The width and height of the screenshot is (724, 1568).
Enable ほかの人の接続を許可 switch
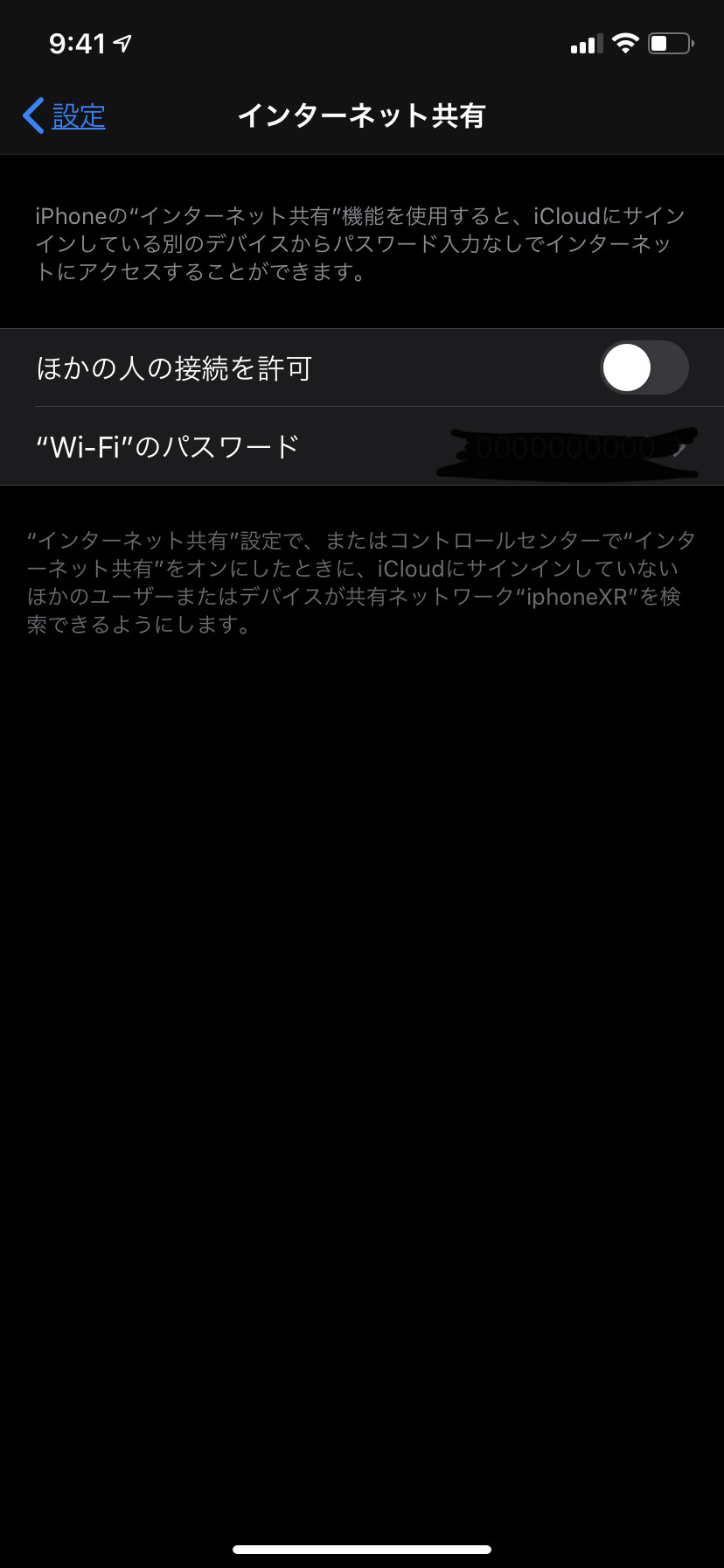pyautogui.click(x=644, y=367)
